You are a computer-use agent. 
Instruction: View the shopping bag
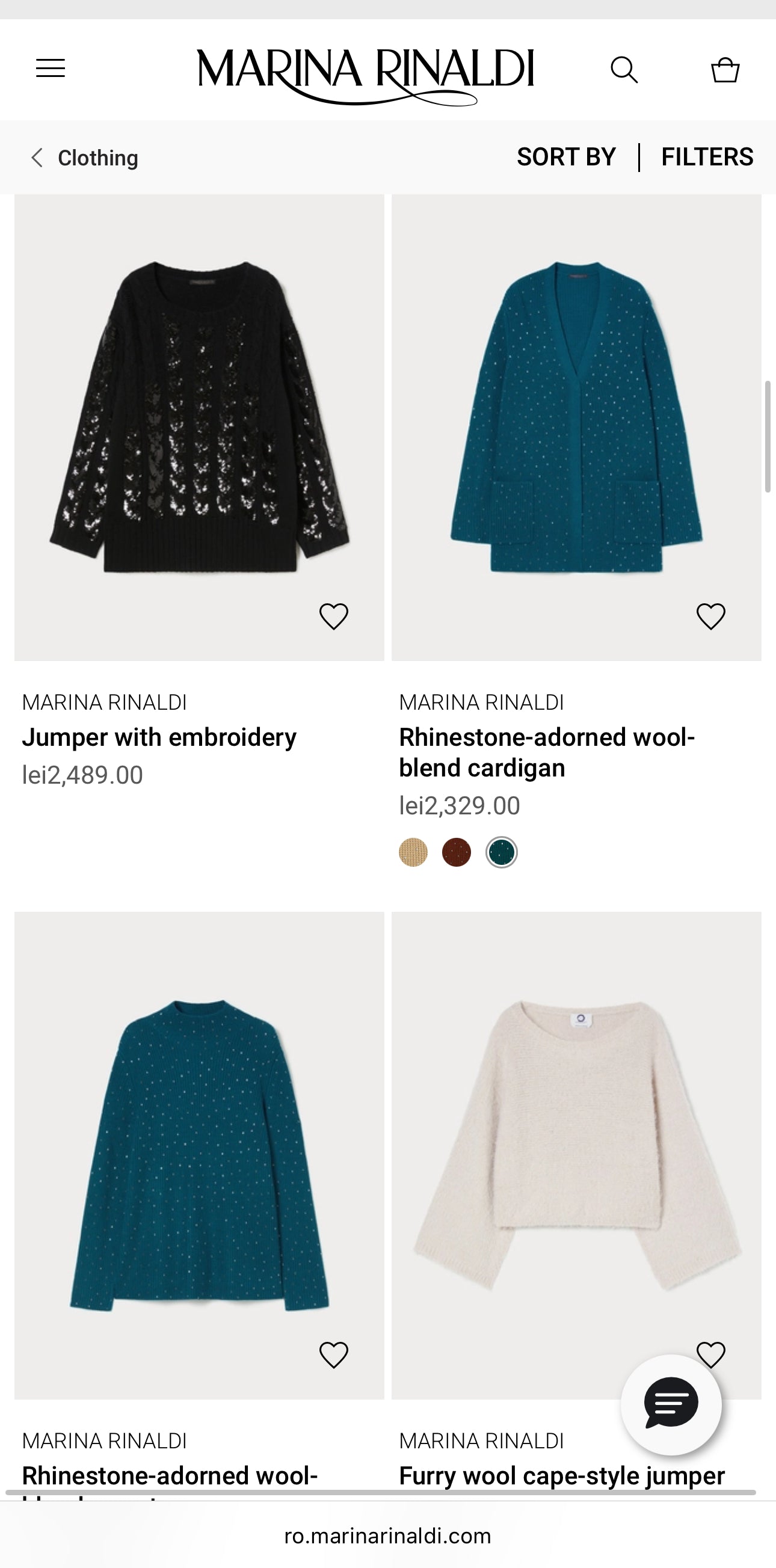pos(724,69)
